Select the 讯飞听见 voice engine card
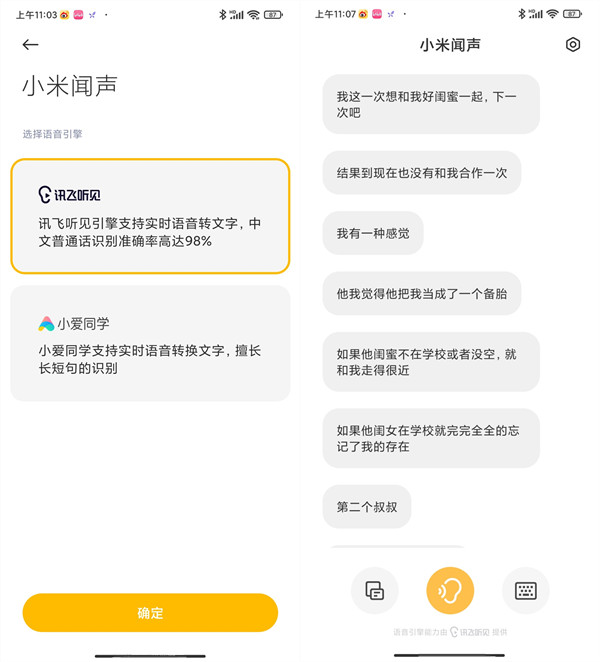Image resolution: width=600 pixels, height=662 pixels. 150,215
